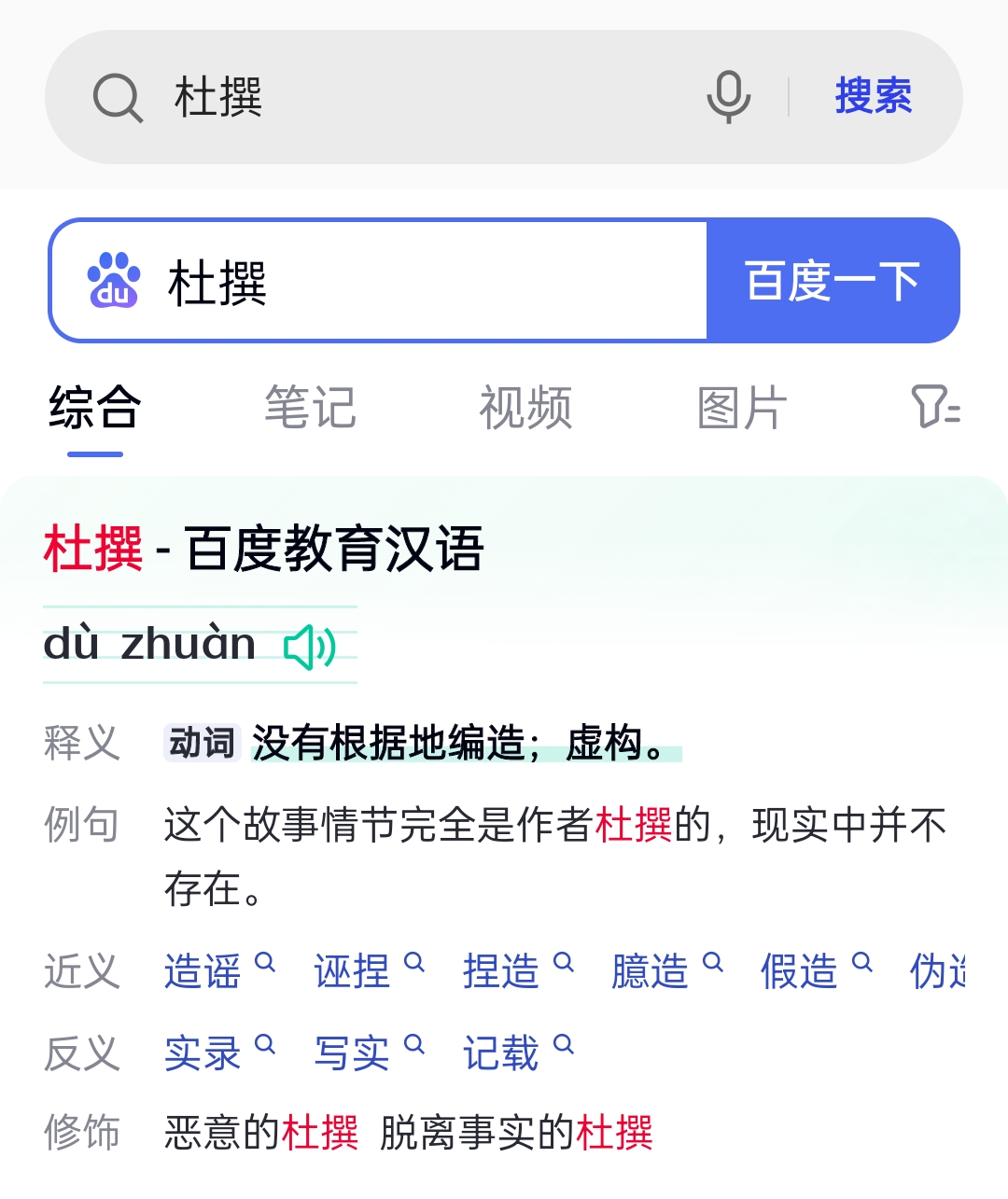Viewport: 1008px width, 1199px height.
Task: Tap the 百度一下 search button
Action: 833,281
